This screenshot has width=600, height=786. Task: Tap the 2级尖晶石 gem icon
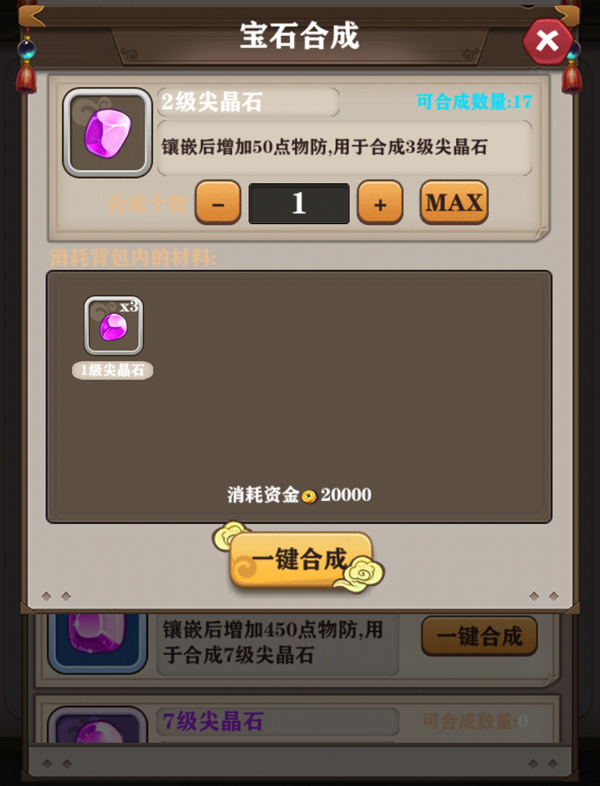[x=107, y=133]
